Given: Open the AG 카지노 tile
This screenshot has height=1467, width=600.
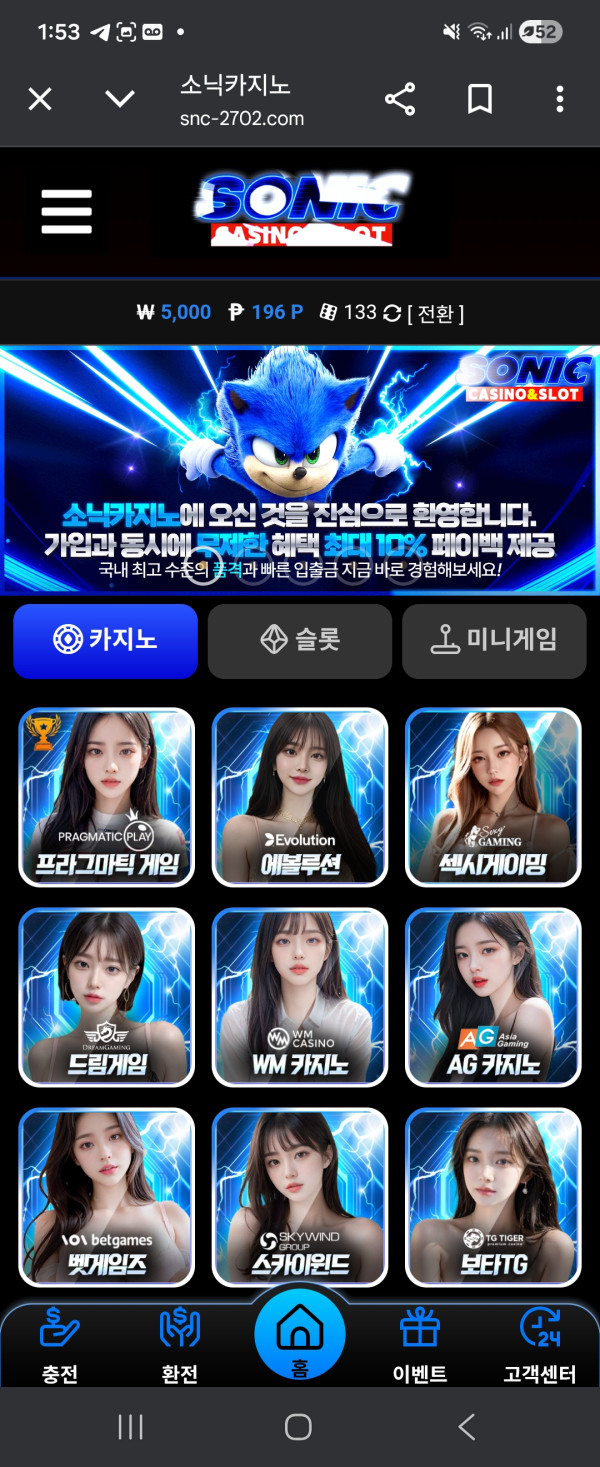Looking at the screenshot, I should (493, 997).
